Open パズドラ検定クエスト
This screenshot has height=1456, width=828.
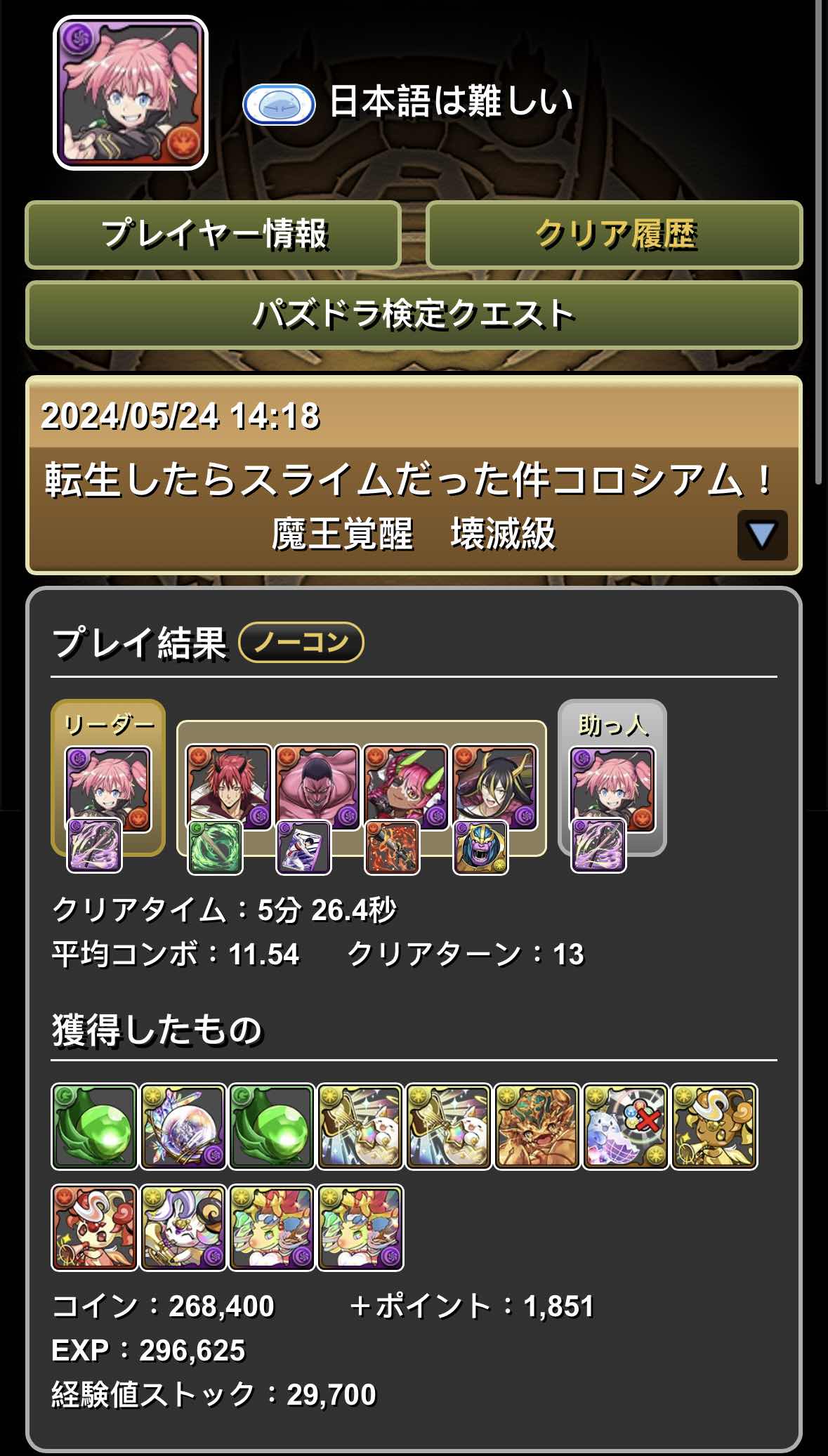coord(414,315)
